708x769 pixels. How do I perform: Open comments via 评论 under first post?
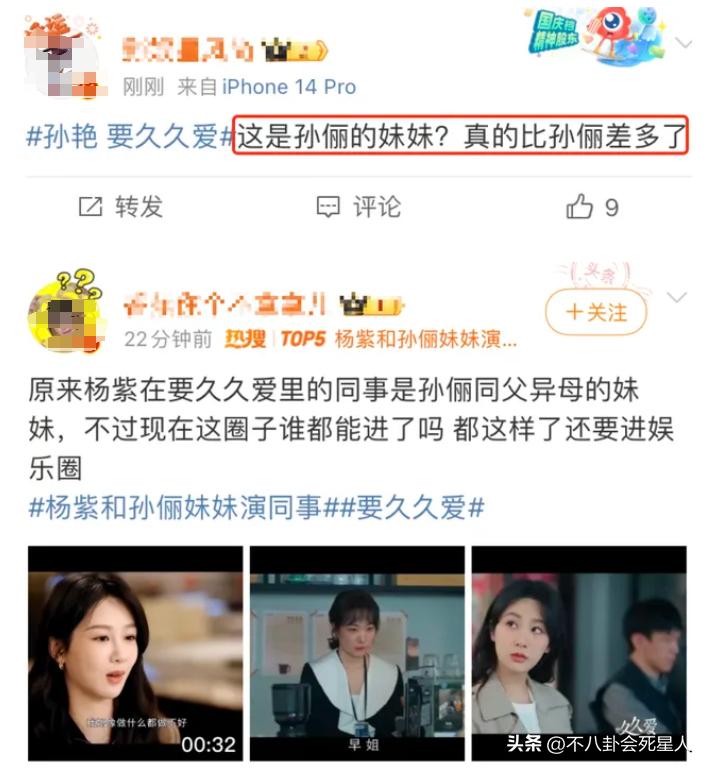[358, 207]
